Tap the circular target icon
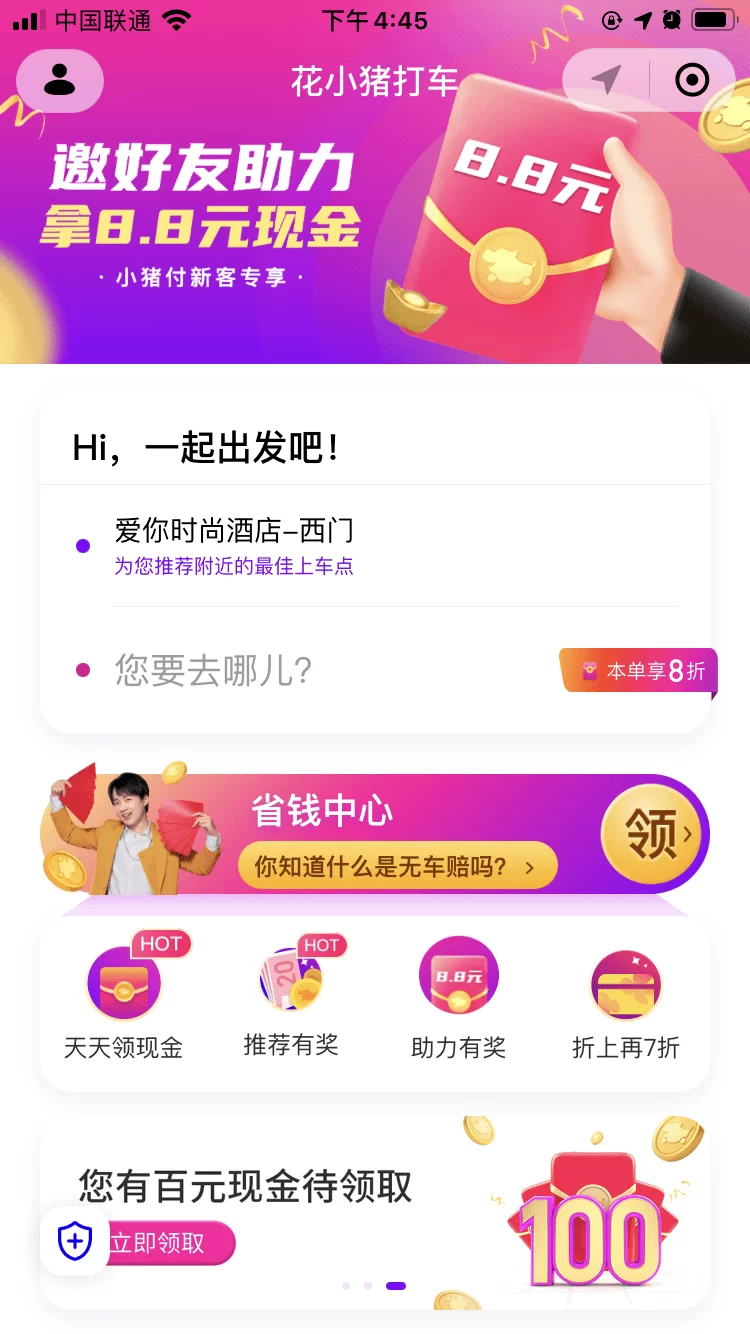 pos(692,80)
